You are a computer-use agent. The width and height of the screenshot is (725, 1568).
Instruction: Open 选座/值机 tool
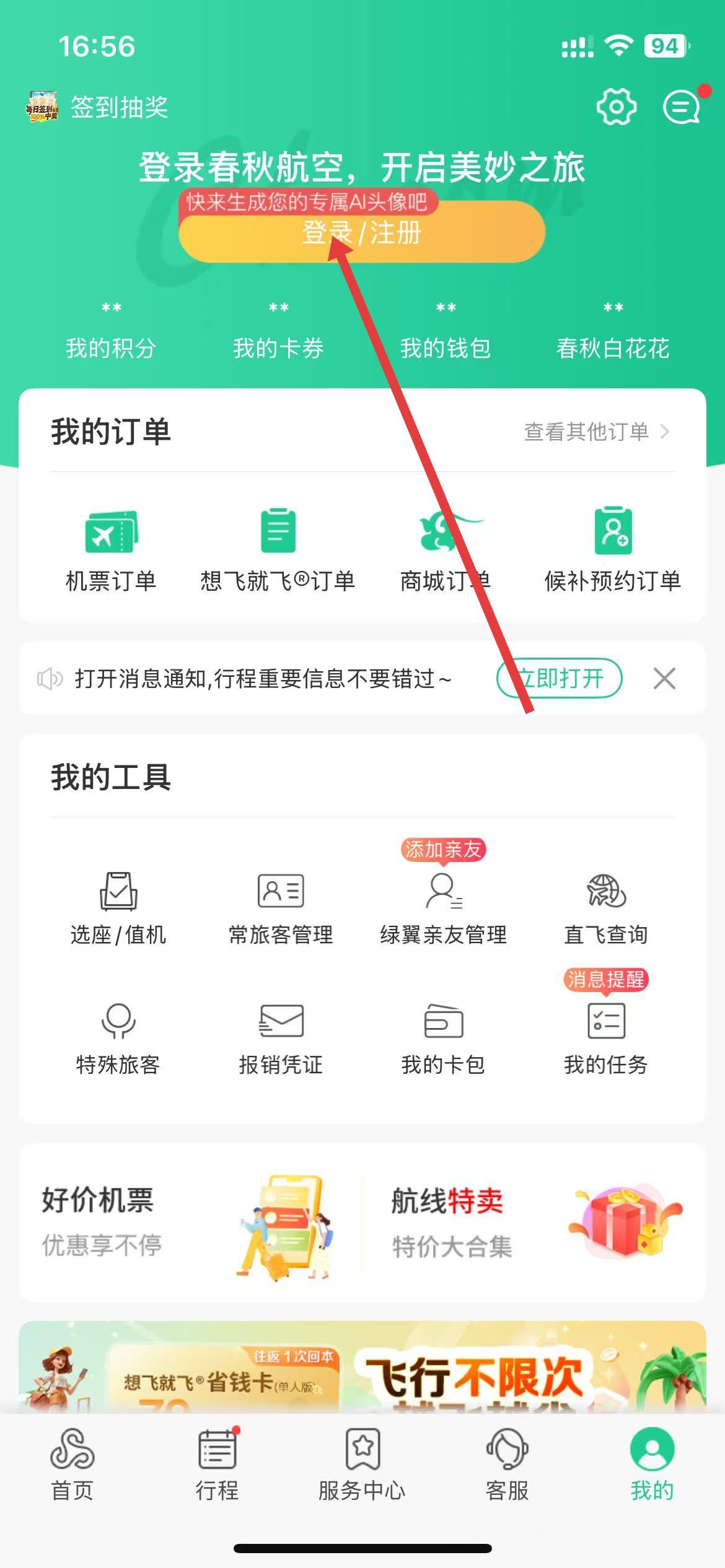(118, 907)
